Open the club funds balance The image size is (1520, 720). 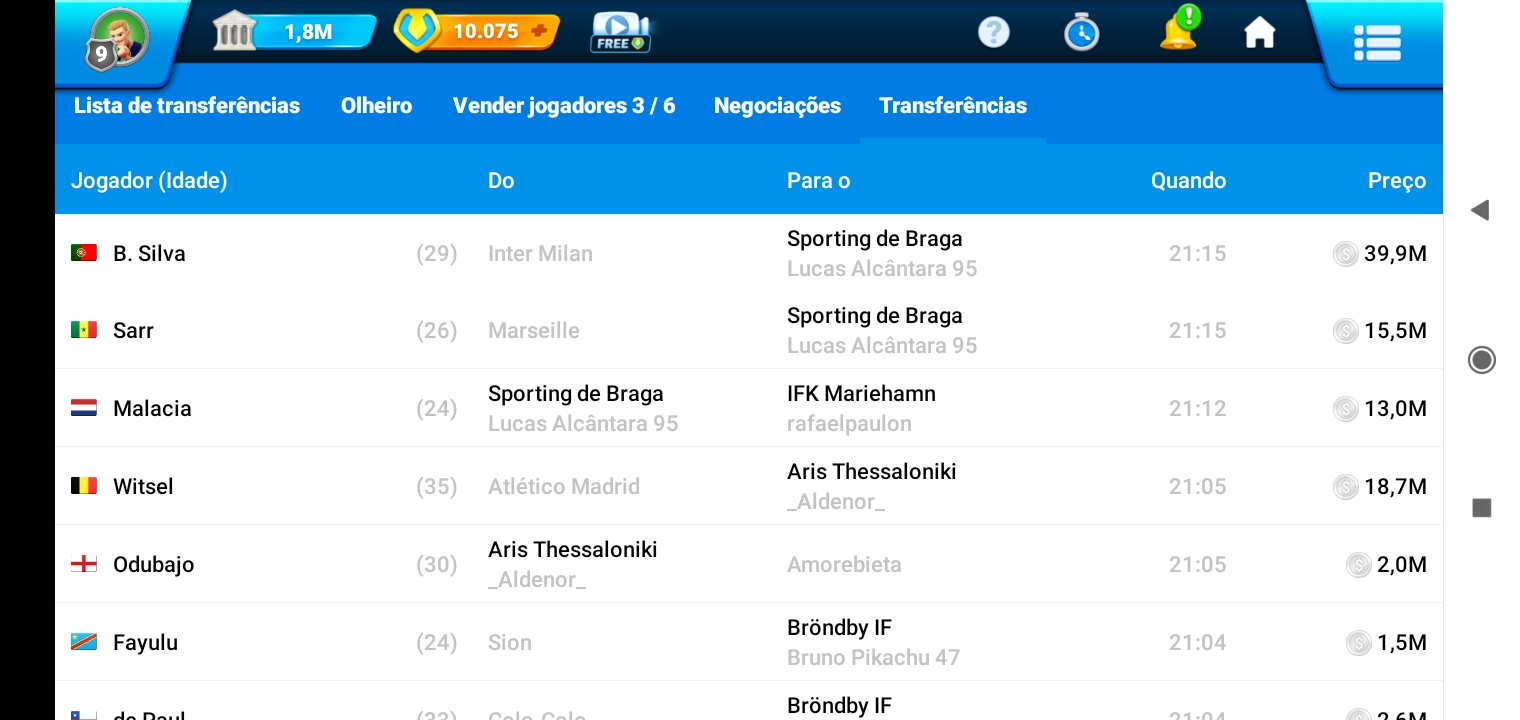294,32
